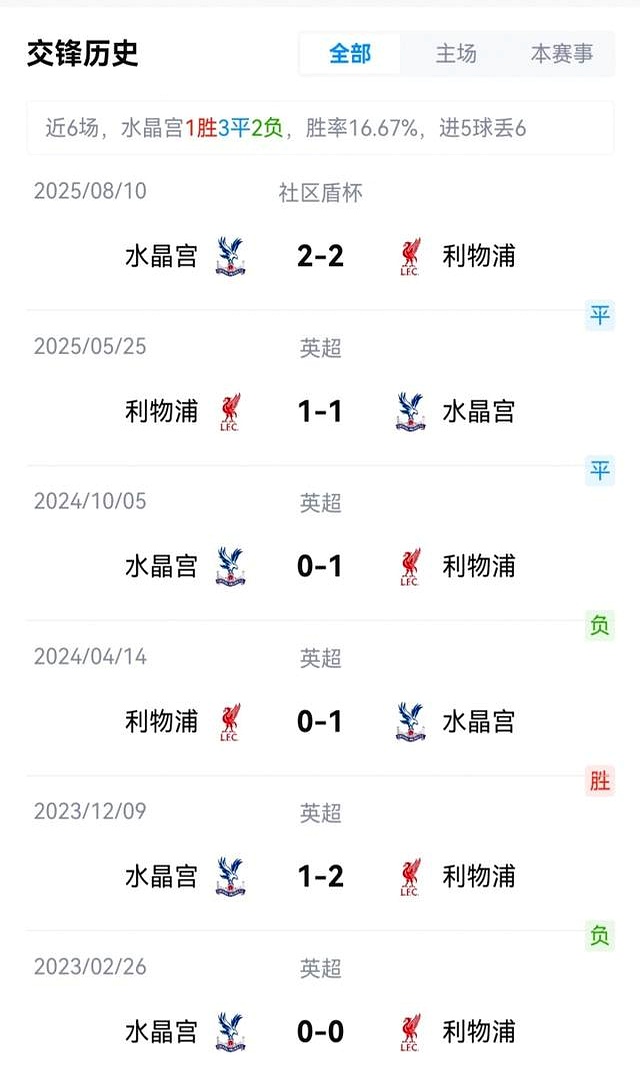Open the 2025/08/10 社区盾杯 match
The image size is (640, 1066).
pos(320,256)
